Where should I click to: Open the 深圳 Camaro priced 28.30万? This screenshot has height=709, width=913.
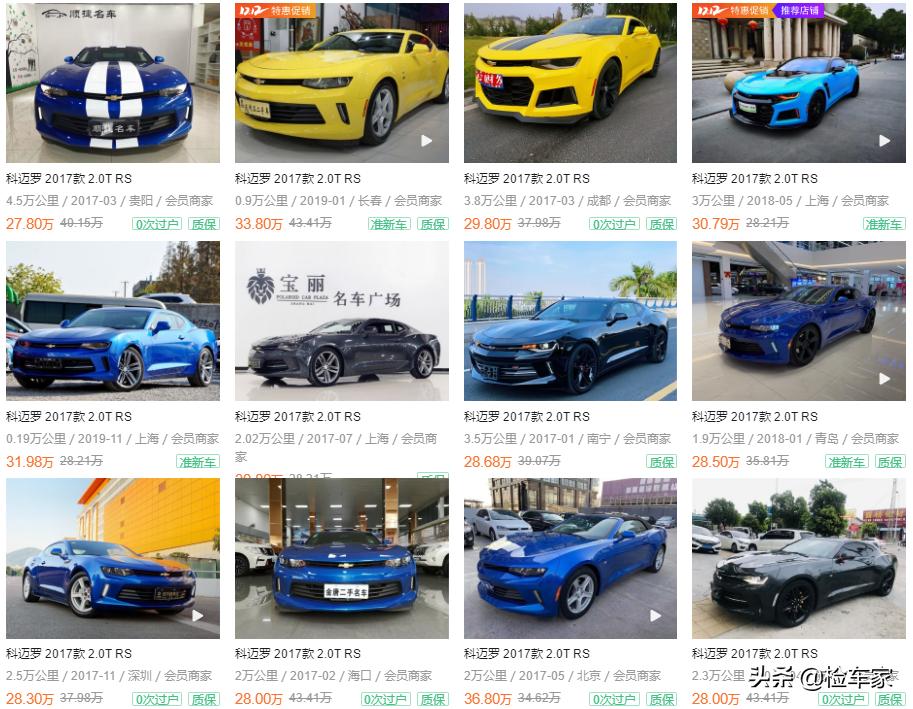(x=112, y=558)
